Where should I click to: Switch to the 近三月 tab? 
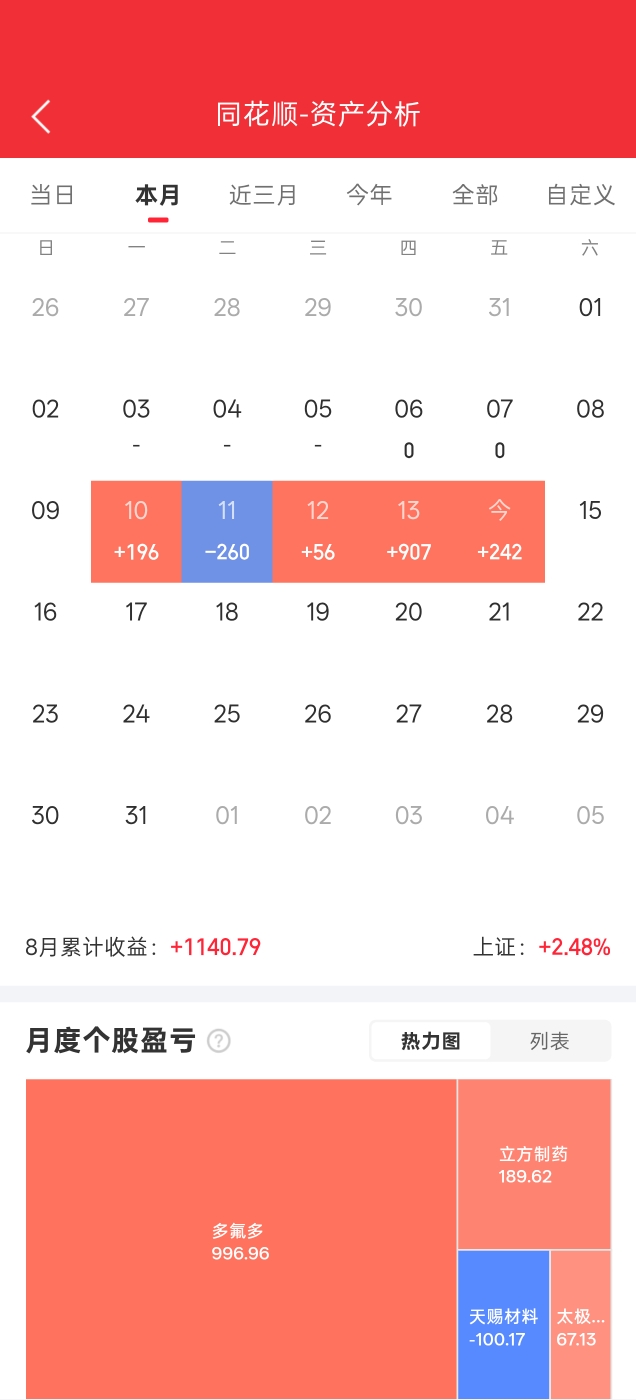point(263,195)
